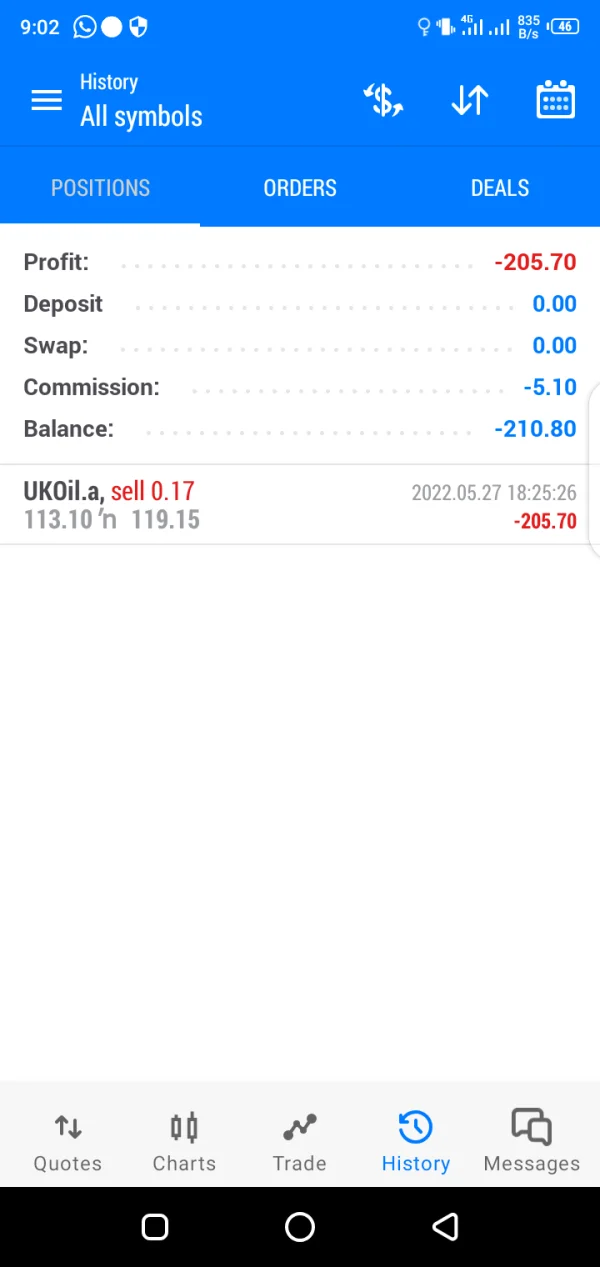
Task: Go to the Quotes section
Action: coord(68,1141)
